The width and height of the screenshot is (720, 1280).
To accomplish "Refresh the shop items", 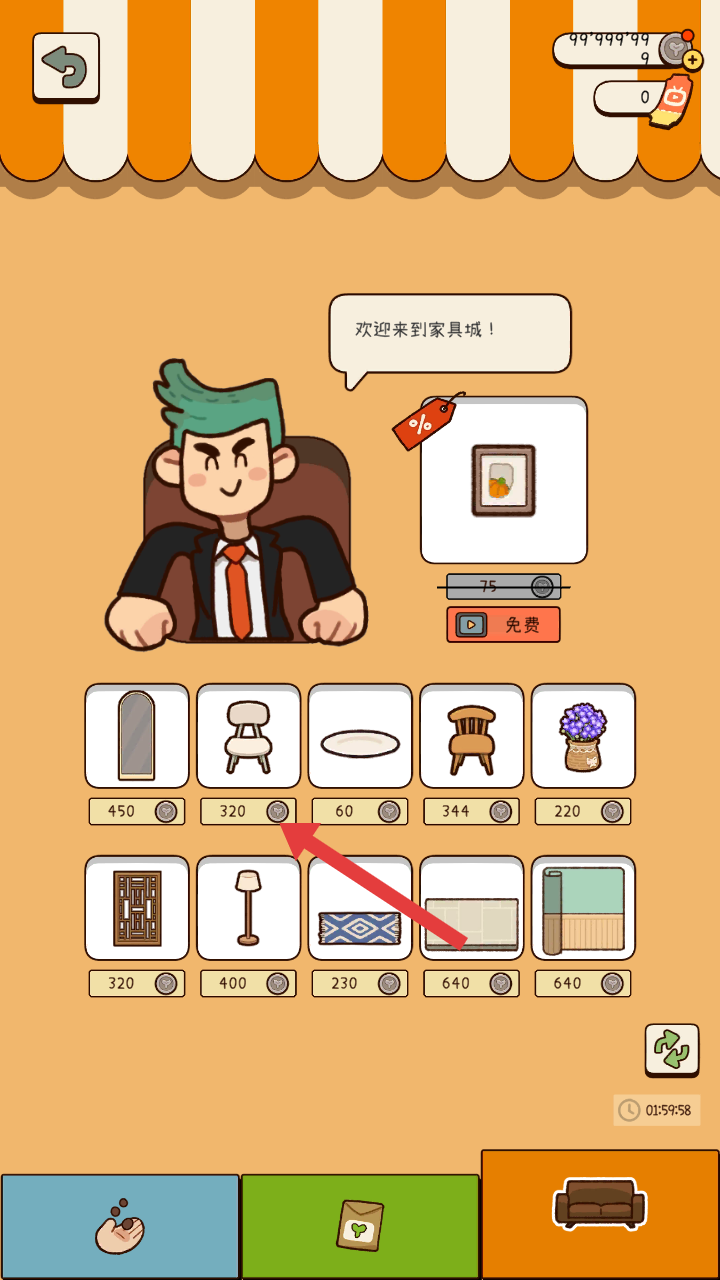I will coord(672,1049).
